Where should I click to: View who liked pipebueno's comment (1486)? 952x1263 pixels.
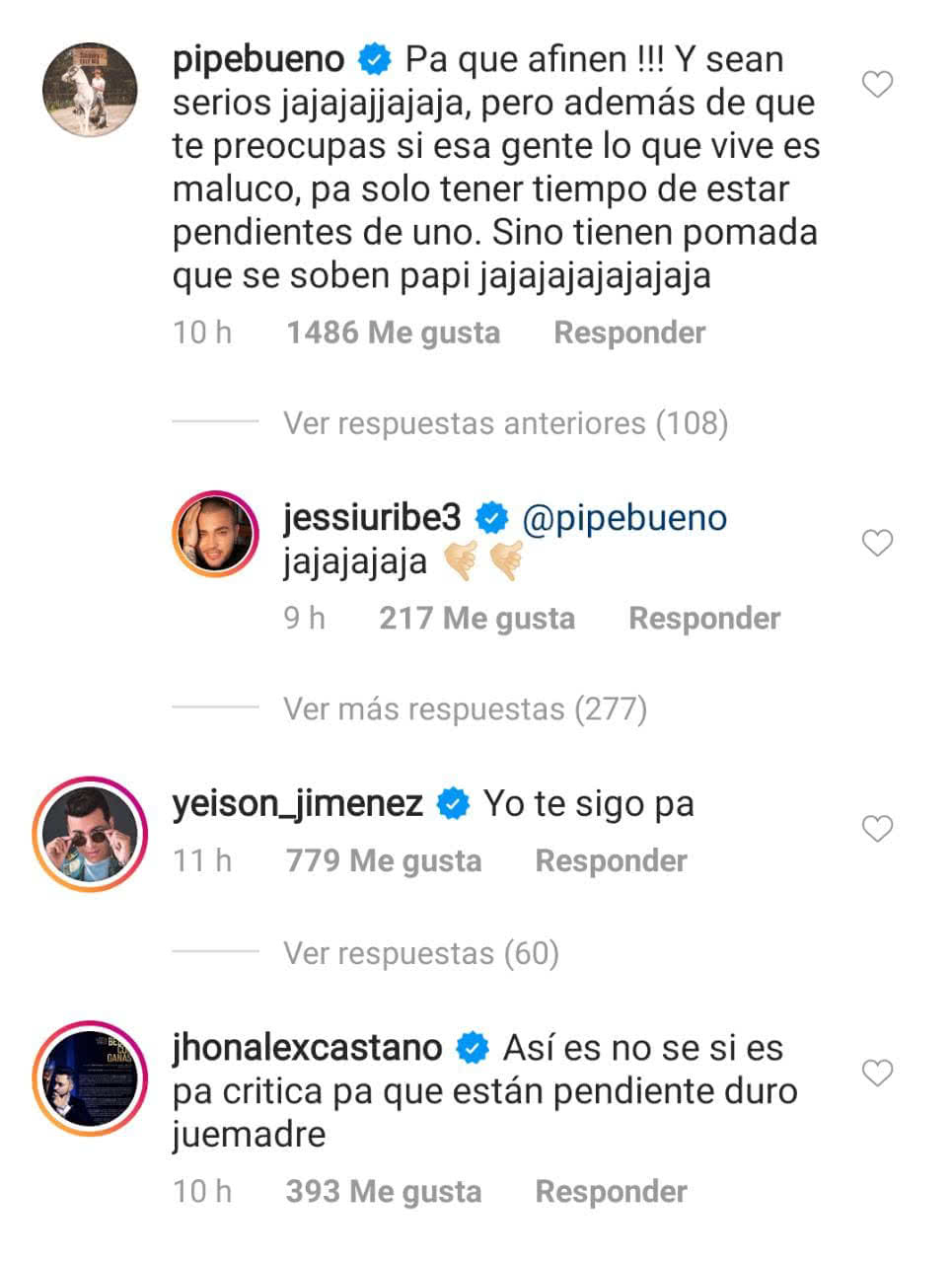(393, 333)
